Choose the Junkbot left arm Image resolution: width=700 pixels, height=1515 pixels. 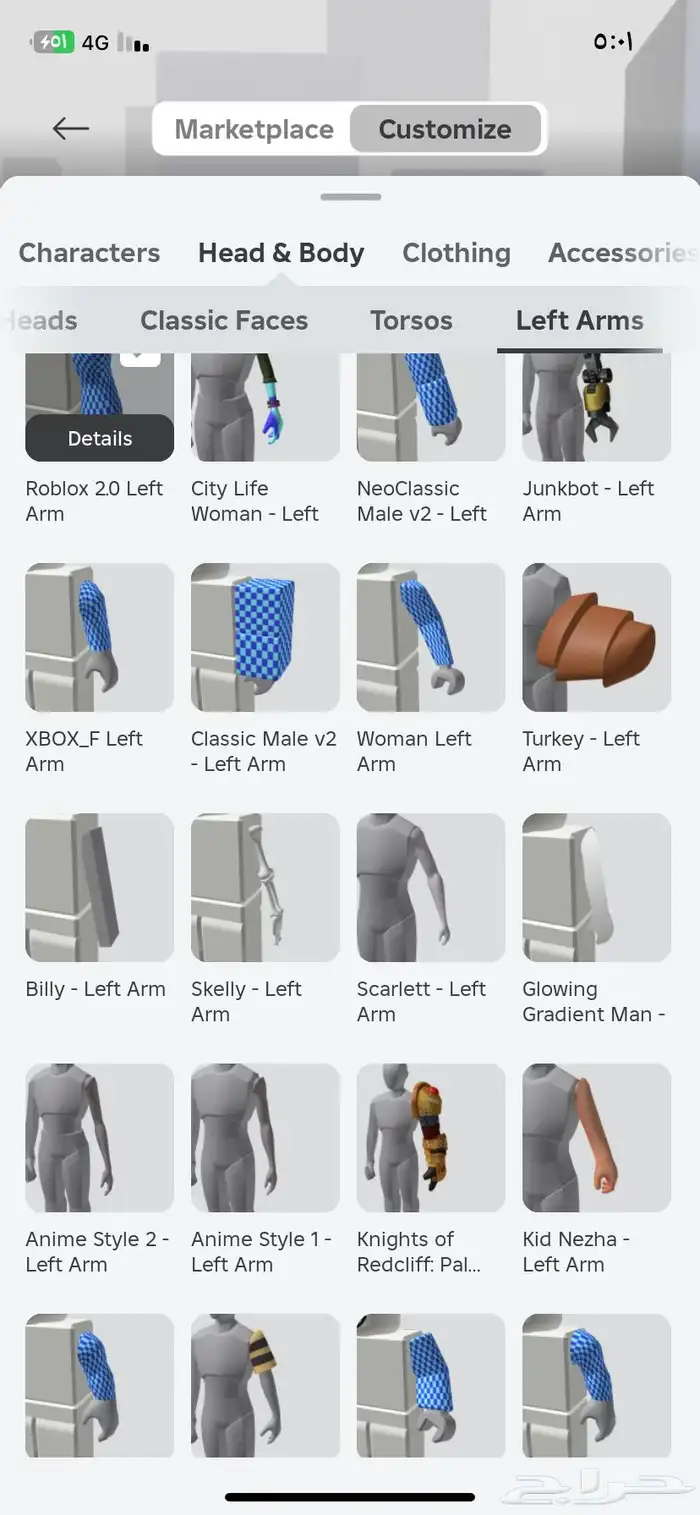point(596,408)
